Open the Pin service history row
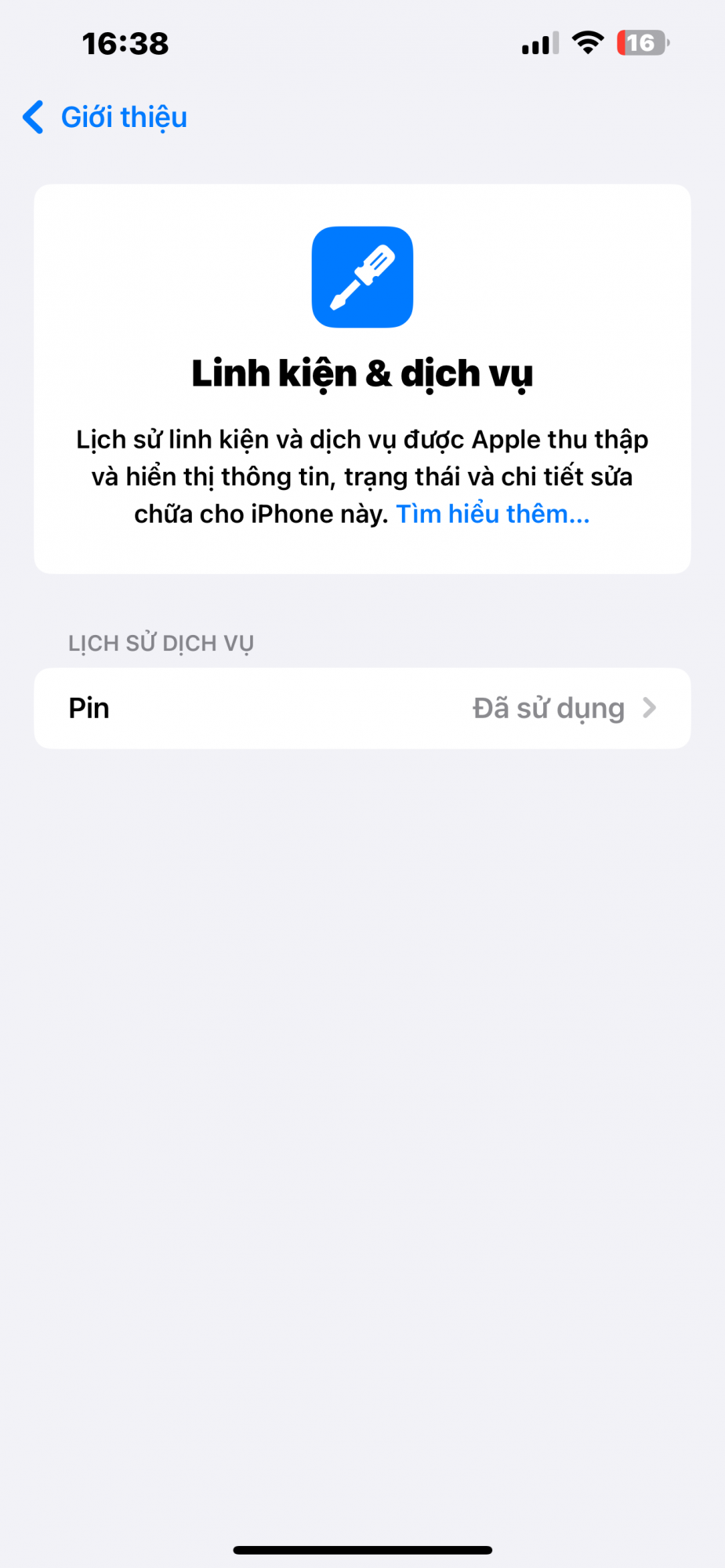Screen dimensions: 725x1568 (x=362, y=708)
